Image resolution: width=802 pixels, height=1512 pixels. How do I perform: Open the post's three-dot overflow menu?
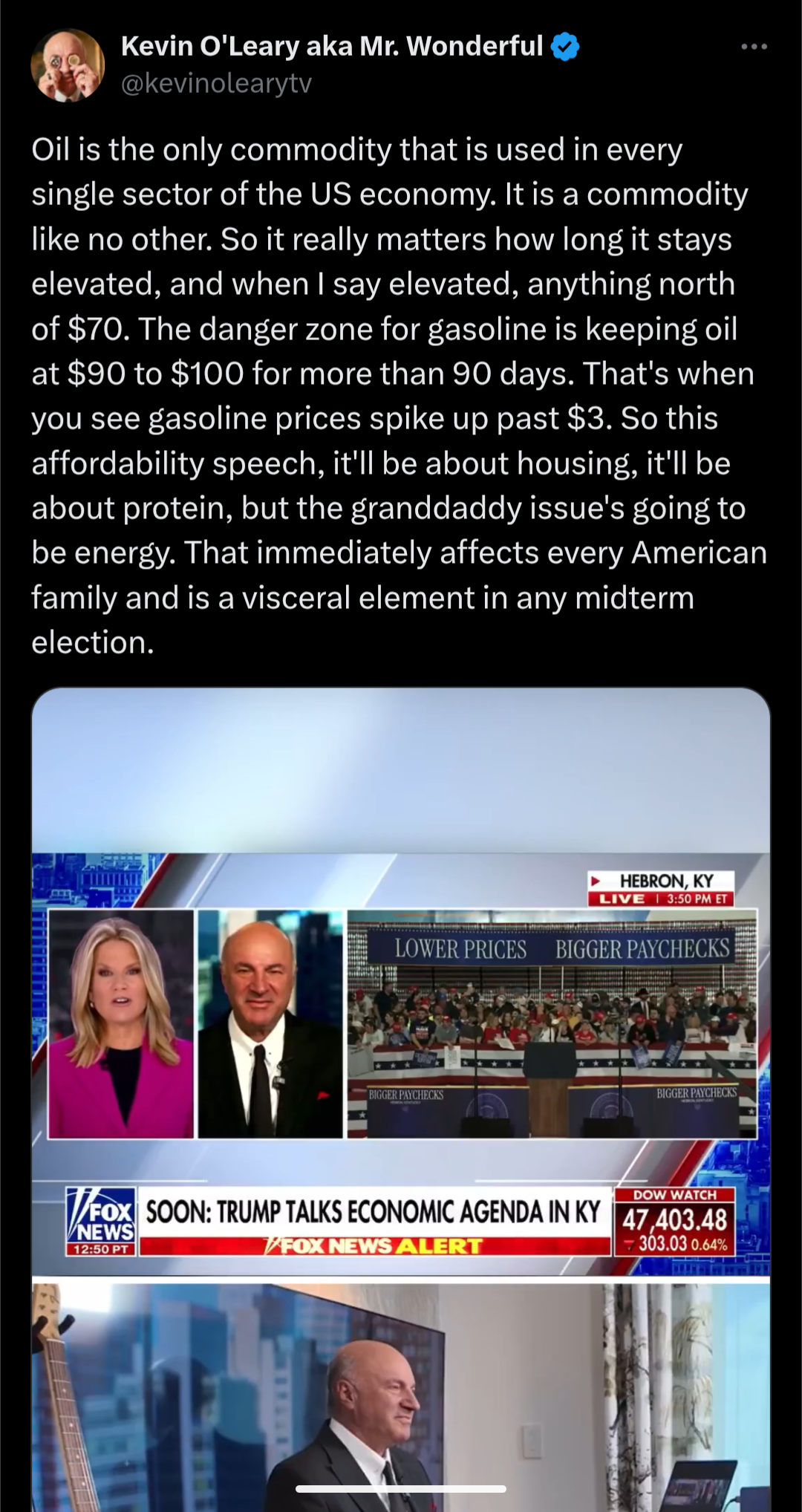754,48
